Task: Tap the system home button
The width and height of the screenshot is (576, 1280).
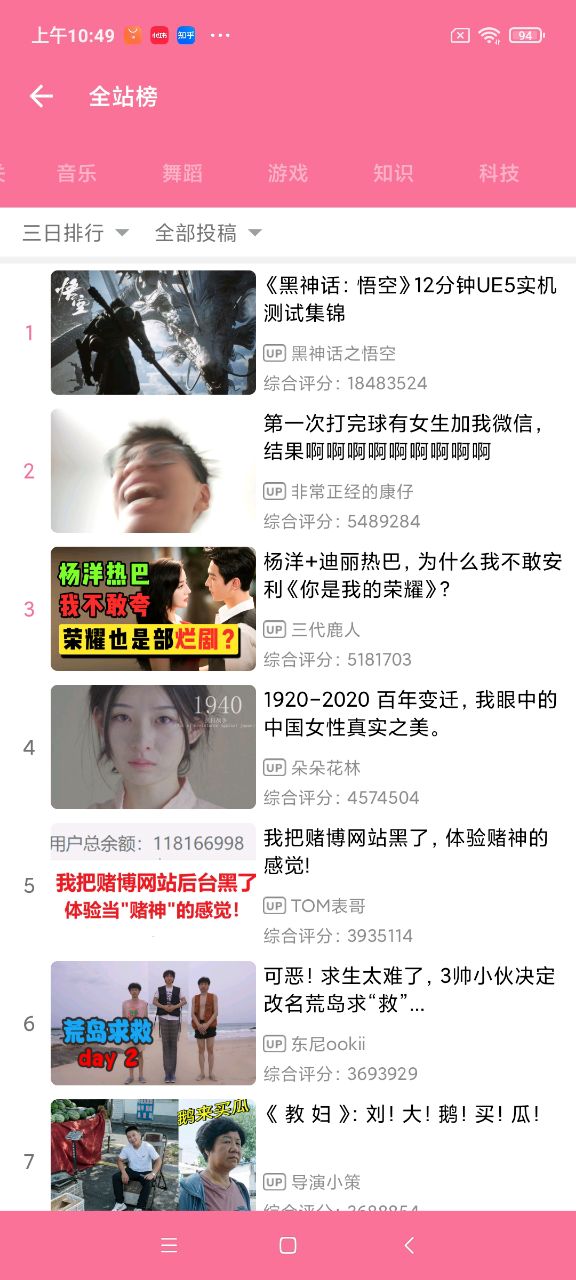Action: pyautogui.click(x=288, y=1245)
